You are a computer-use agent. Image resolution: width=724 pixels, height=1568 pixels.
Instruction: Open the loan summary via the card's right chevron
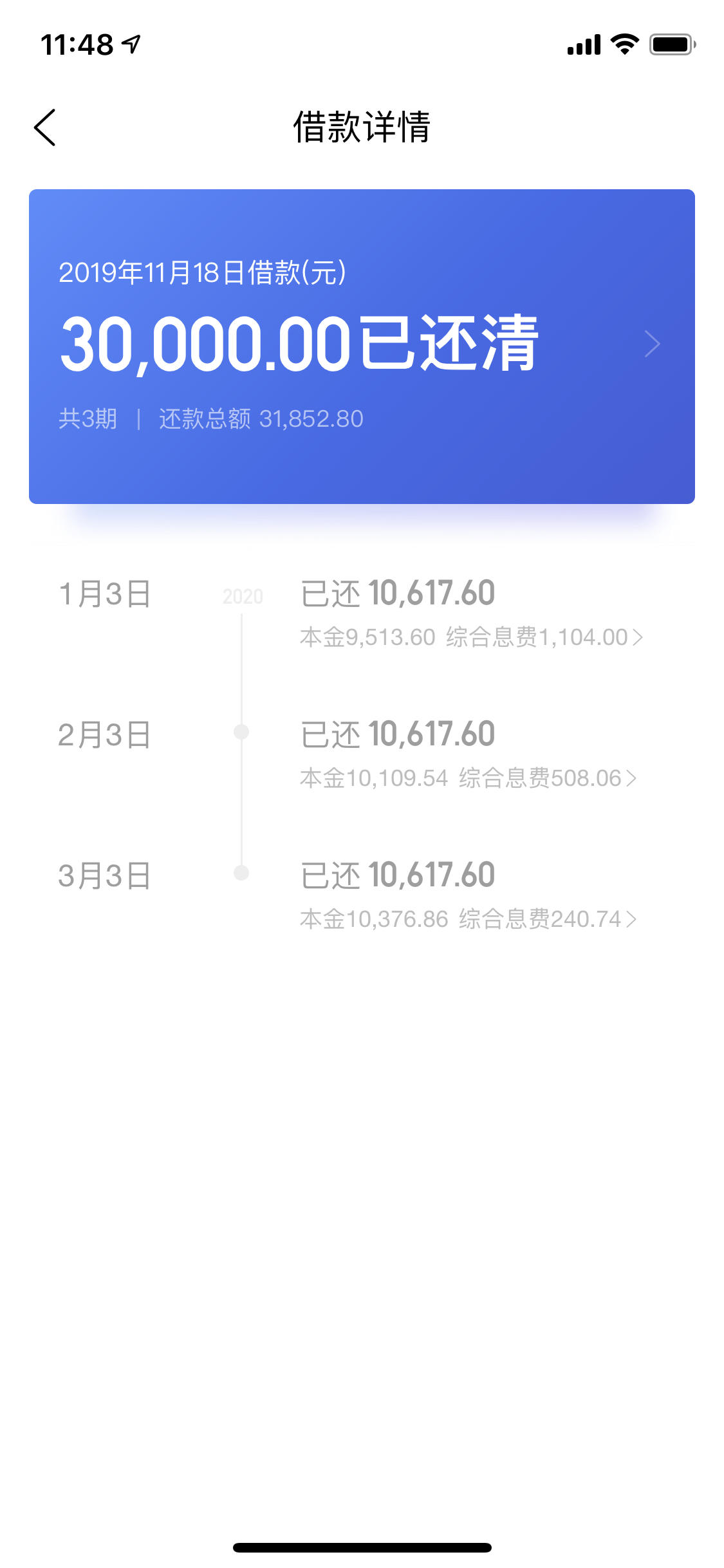pyautogui.click(x=653, y=344)
